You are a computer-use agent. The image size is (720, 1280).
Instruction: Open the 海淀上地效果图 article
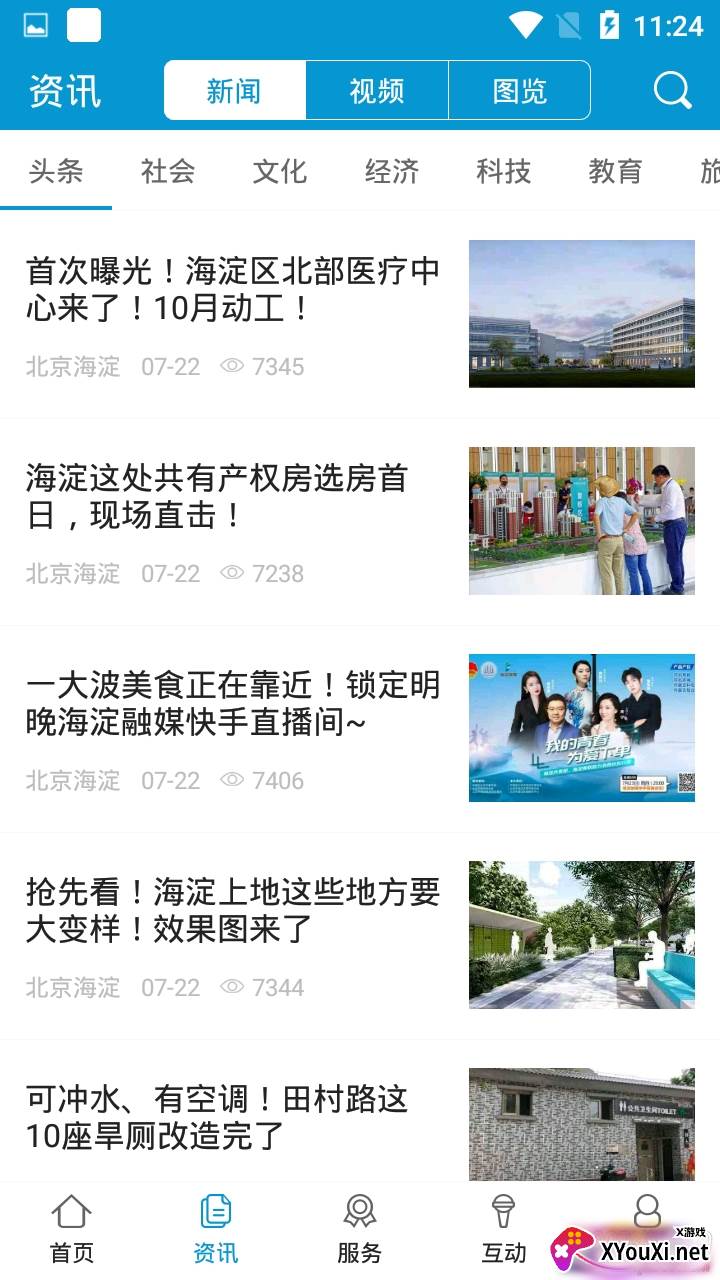click(x=233, y=911)
